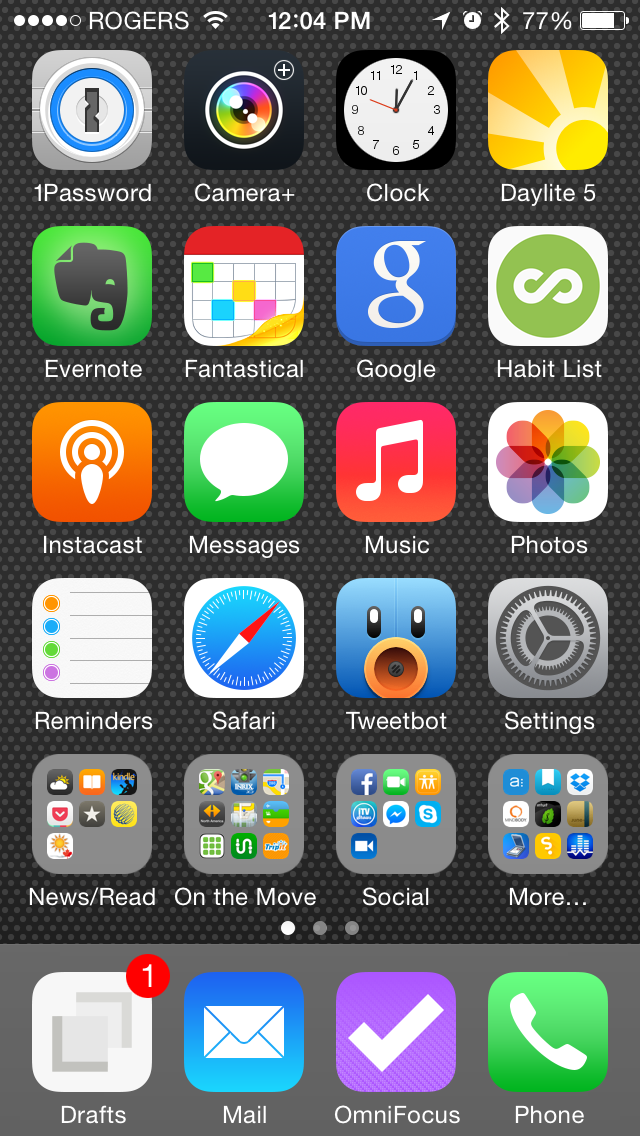Launch Safari browser
Viewport: 640px width, 1136px height.
click(244, 638)
